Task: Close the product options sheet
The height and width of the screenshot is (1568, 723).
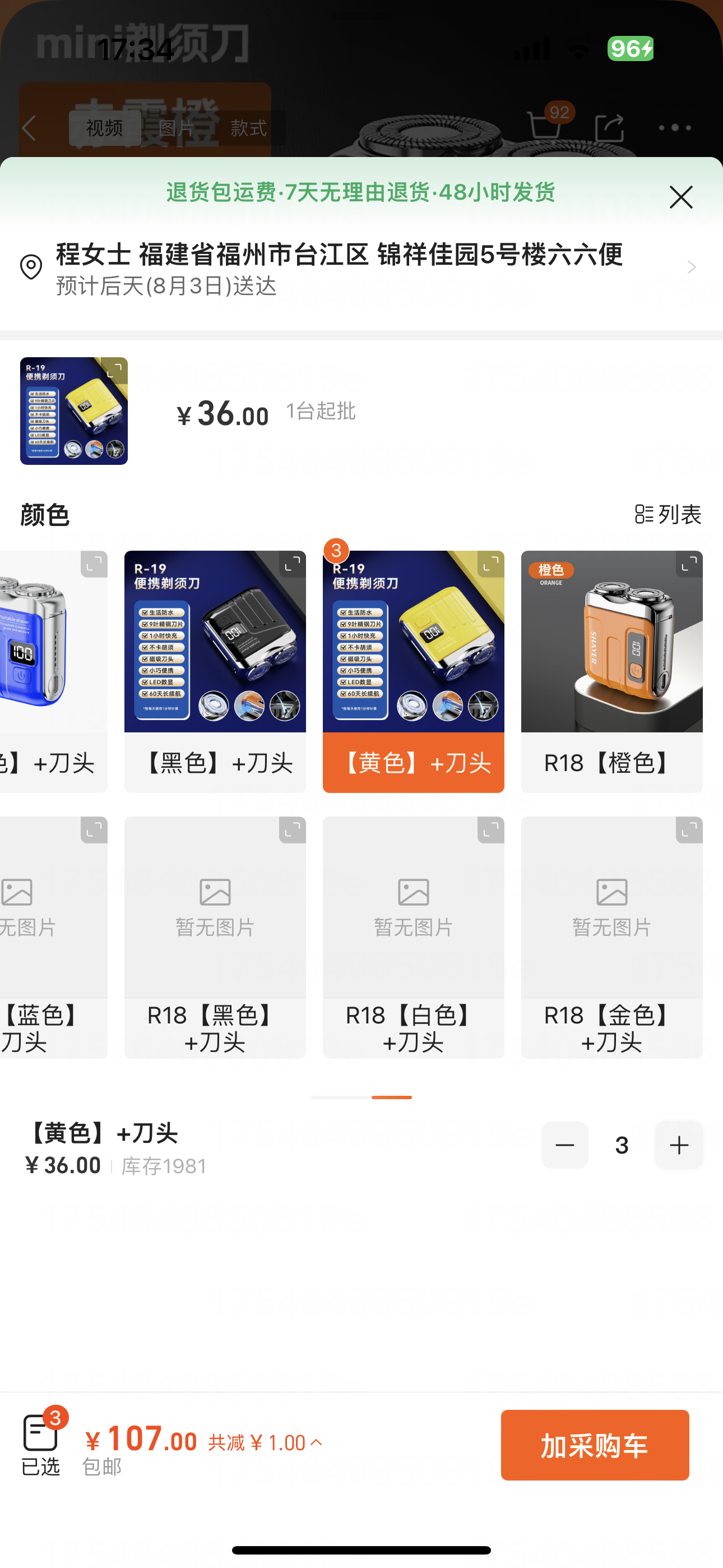Action: [x=680, y=197]
